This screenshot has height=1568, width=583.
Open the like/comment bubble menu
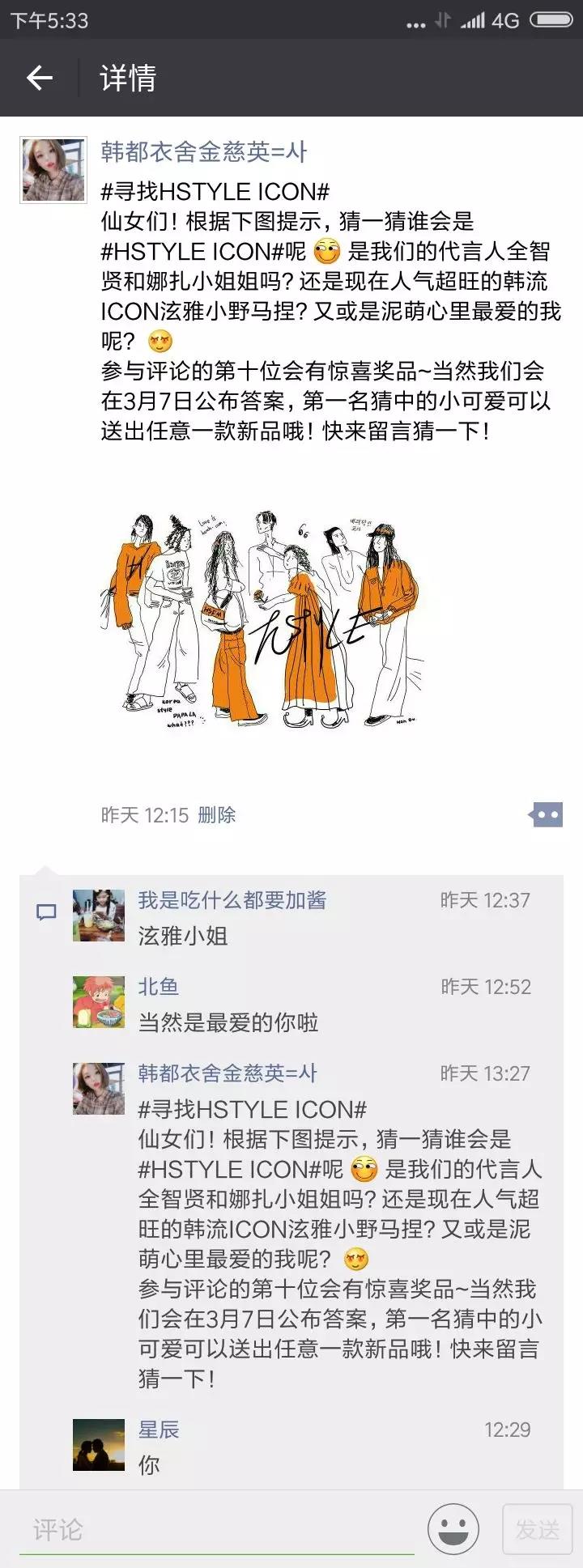[x=545, y=814]
